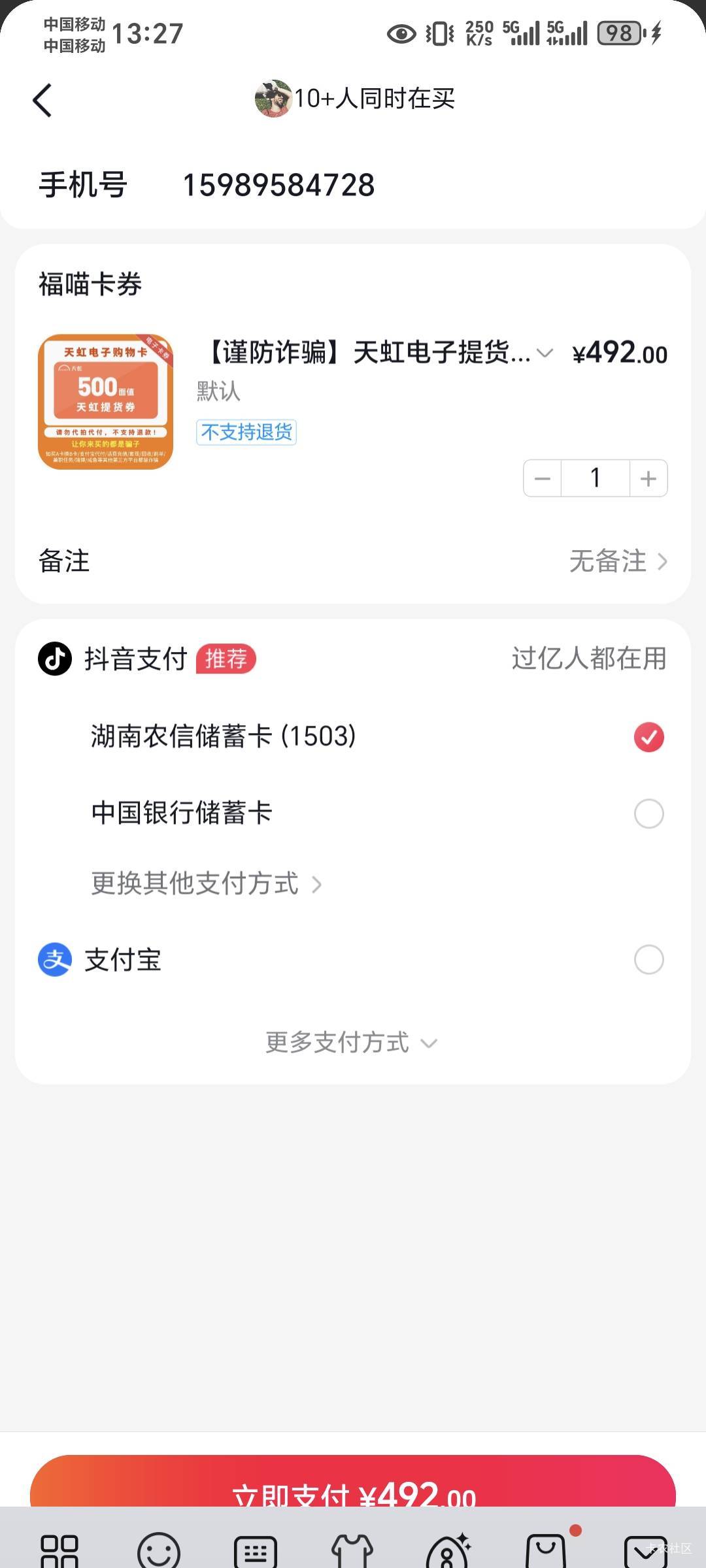
Task: Collapse the toolbar with the down chevron icon
Action: pos(646,1551)
